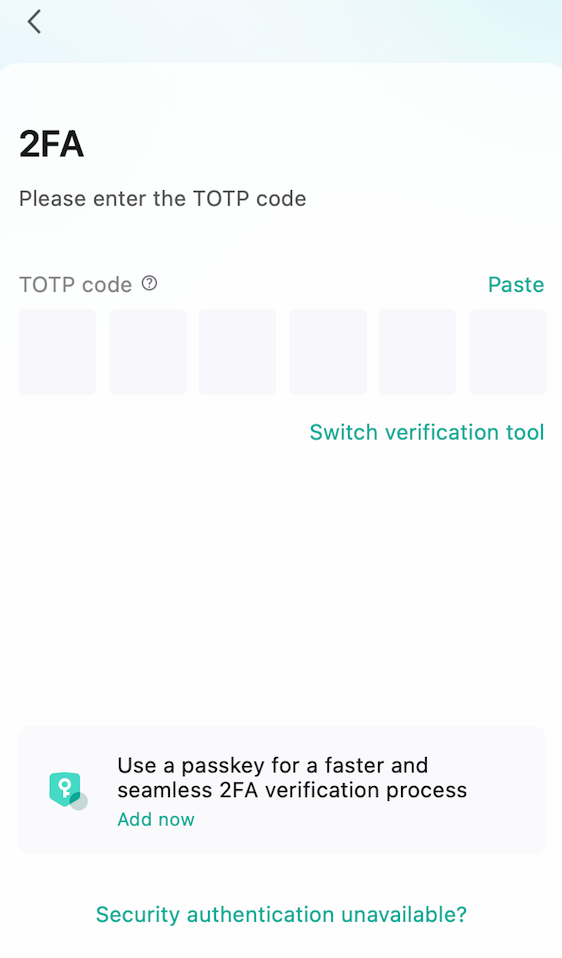562x958 pixels.
Task: Open Security authentication unavailable help
Action: [x=281, y=915]
